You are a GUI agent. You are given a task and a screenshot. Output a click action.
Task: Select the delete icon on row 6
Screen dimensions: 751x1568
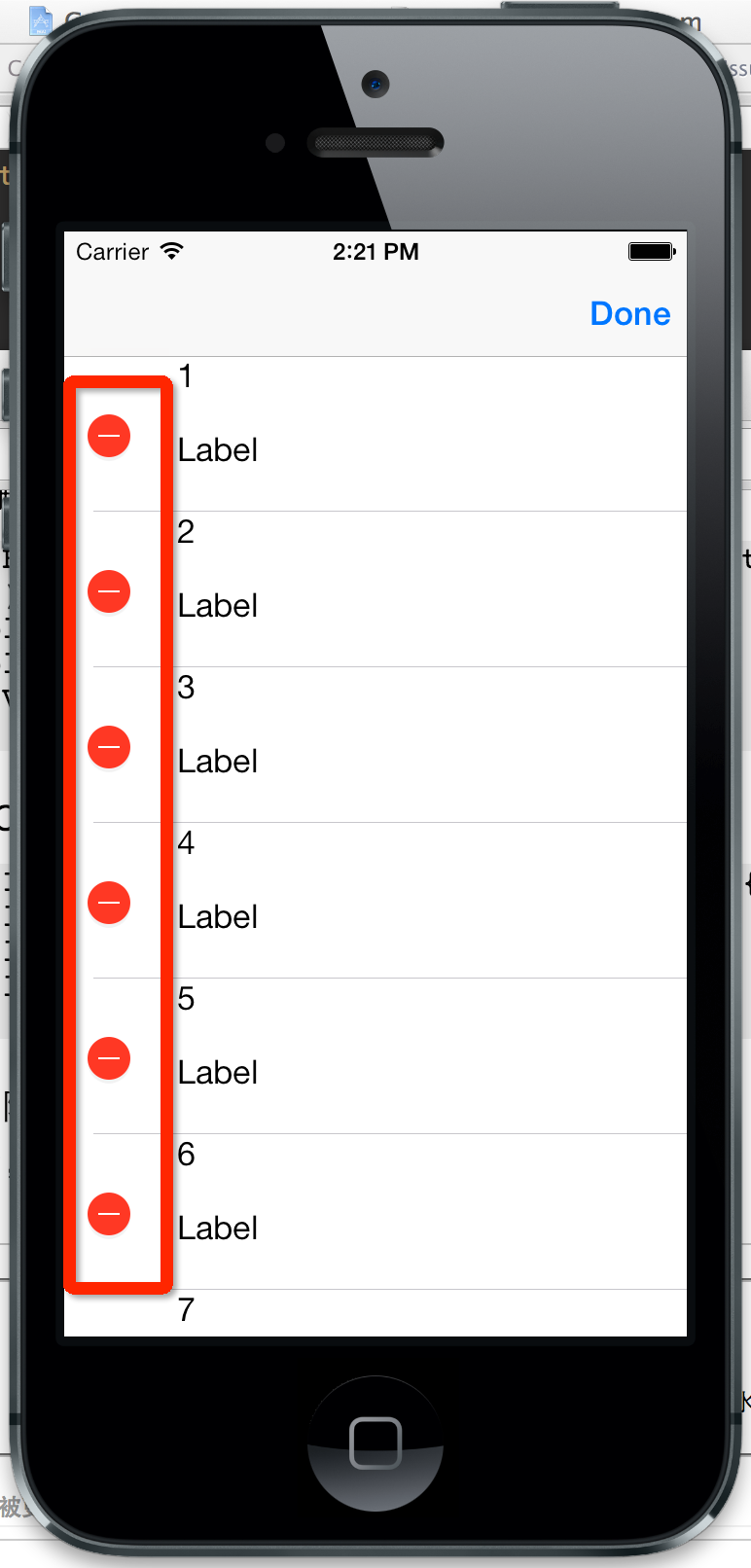(x=109, y=1214)
